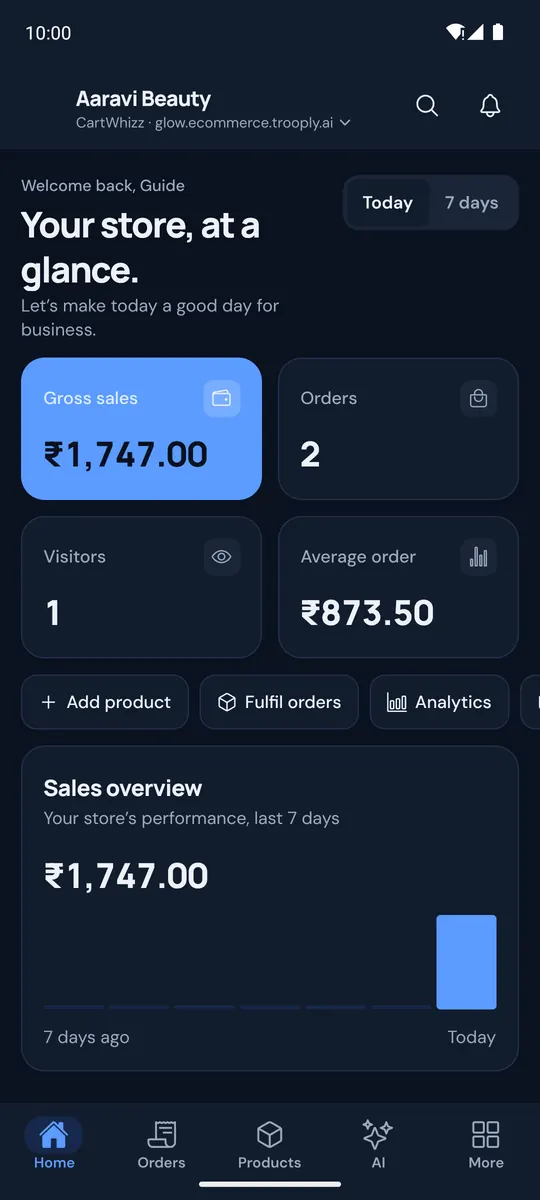This screenshot has width=540, height=1200.
Task: Switch to the Products tab
Action: (270, 1145)
